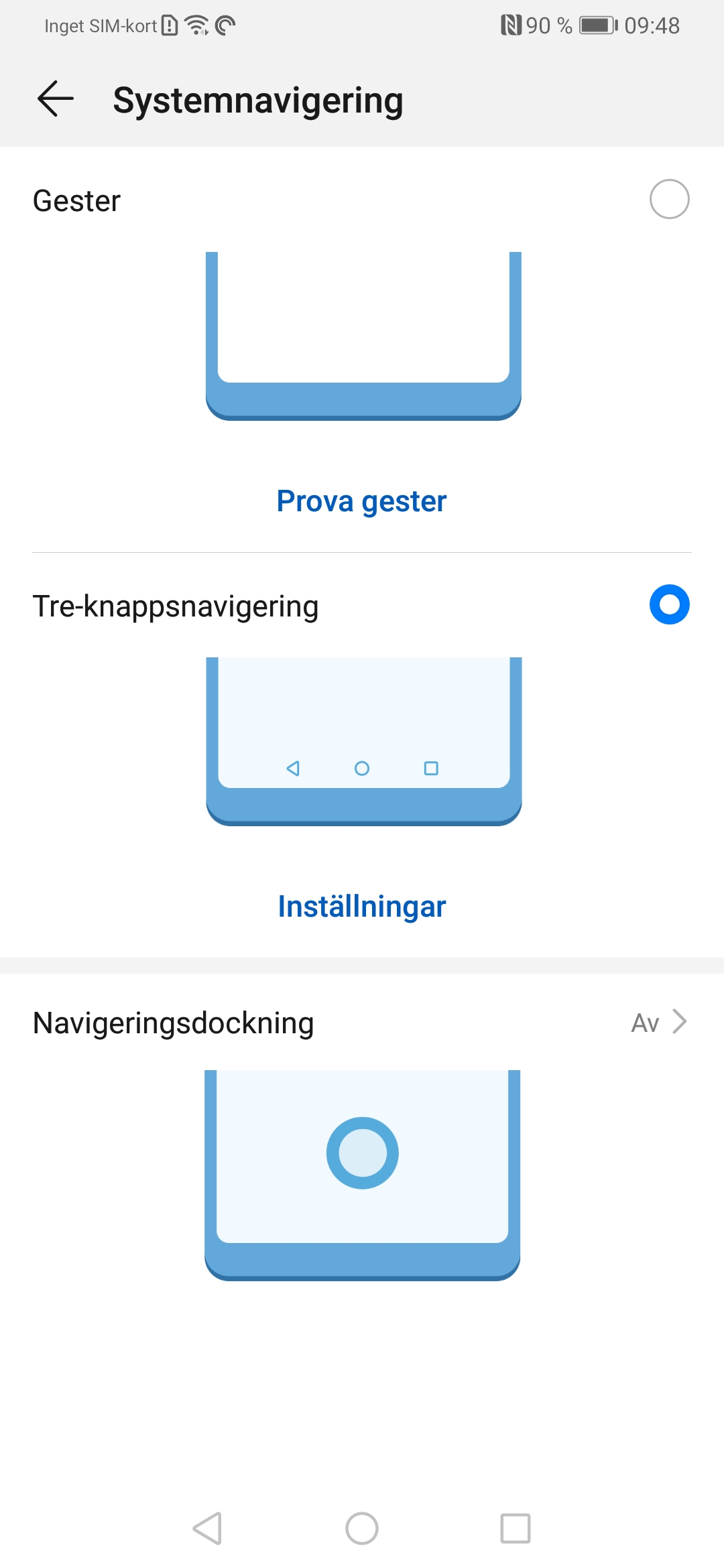Open recent apps from navigation bar

(x=515, y=1528)
